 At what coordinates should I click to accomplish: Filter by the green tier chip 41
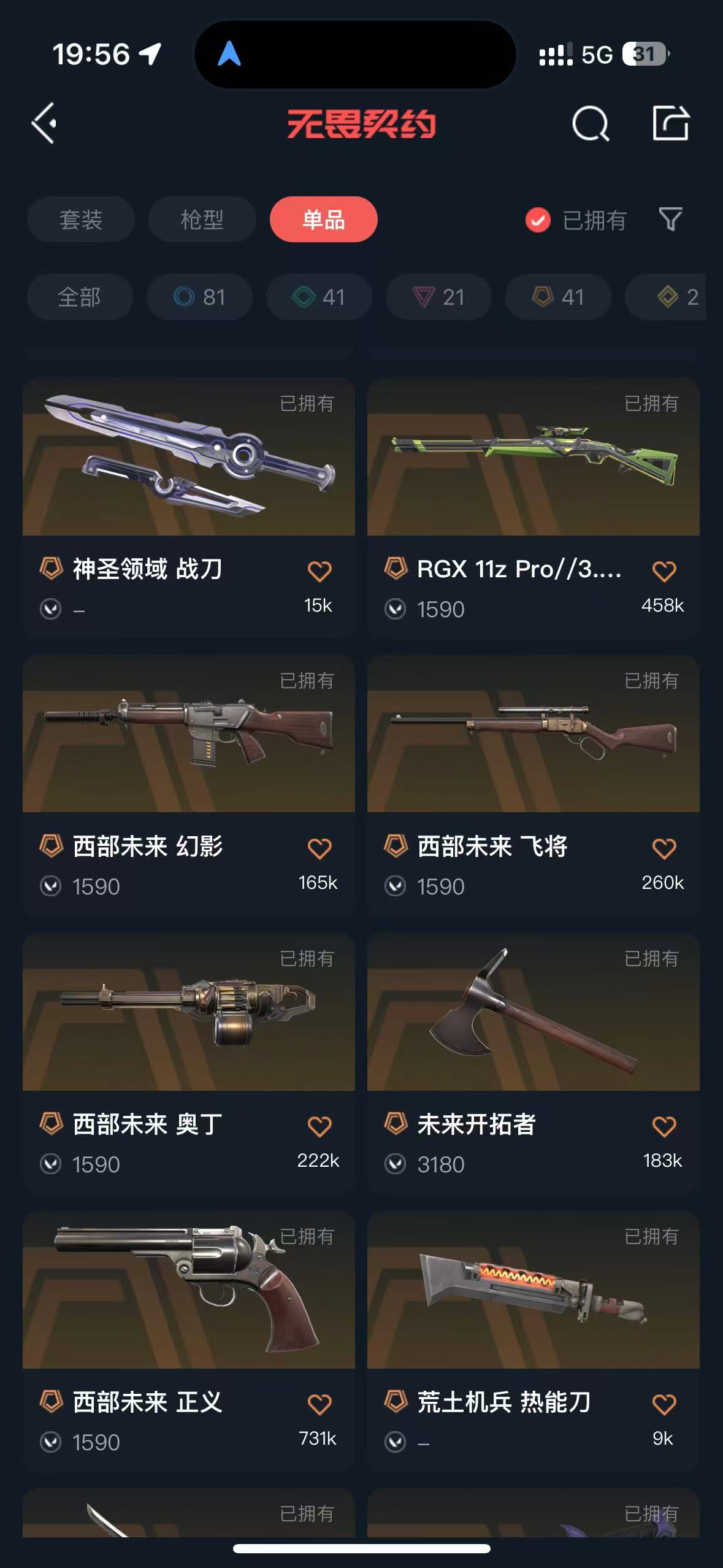pyautogui.click(x=319, y=298)
